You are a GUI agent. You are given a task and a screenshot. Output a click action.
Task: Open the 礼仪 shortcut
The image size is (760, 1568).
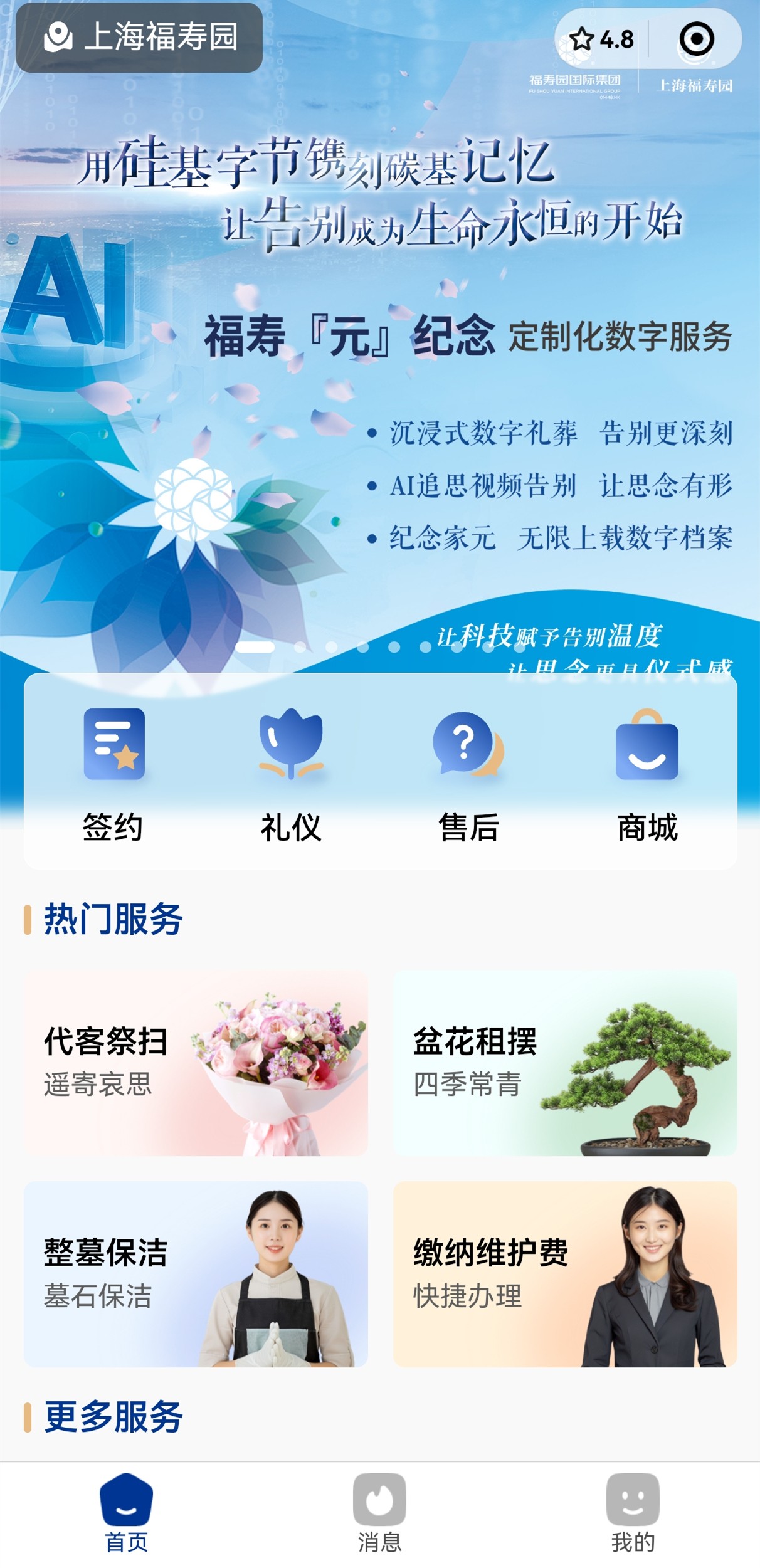pos(291,774)
